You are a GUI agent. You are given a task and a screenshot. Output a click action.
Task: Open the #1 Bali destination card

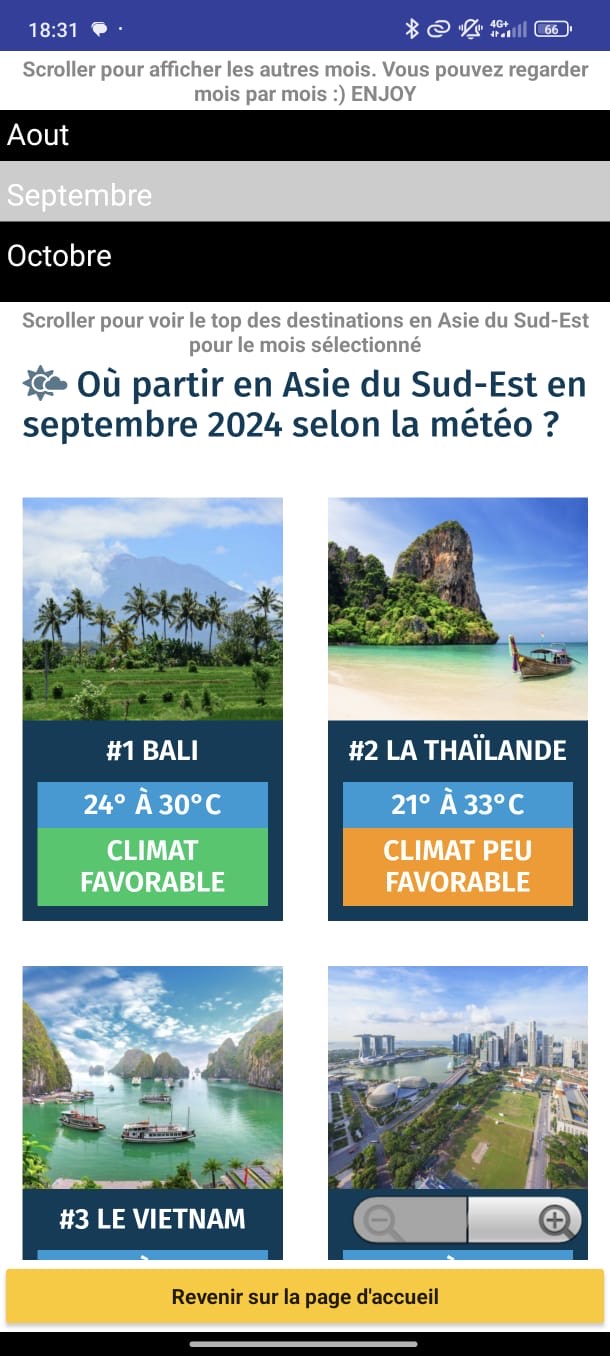[x=152, y=708]
